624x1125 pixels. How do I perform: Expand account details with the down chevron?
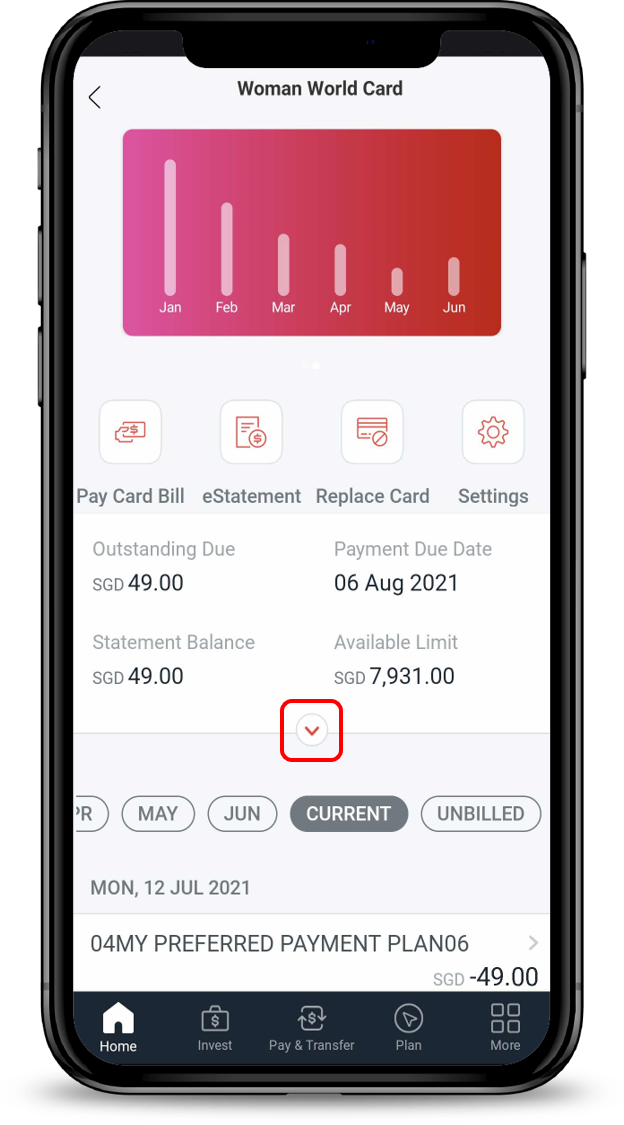[x=312, y=731]
